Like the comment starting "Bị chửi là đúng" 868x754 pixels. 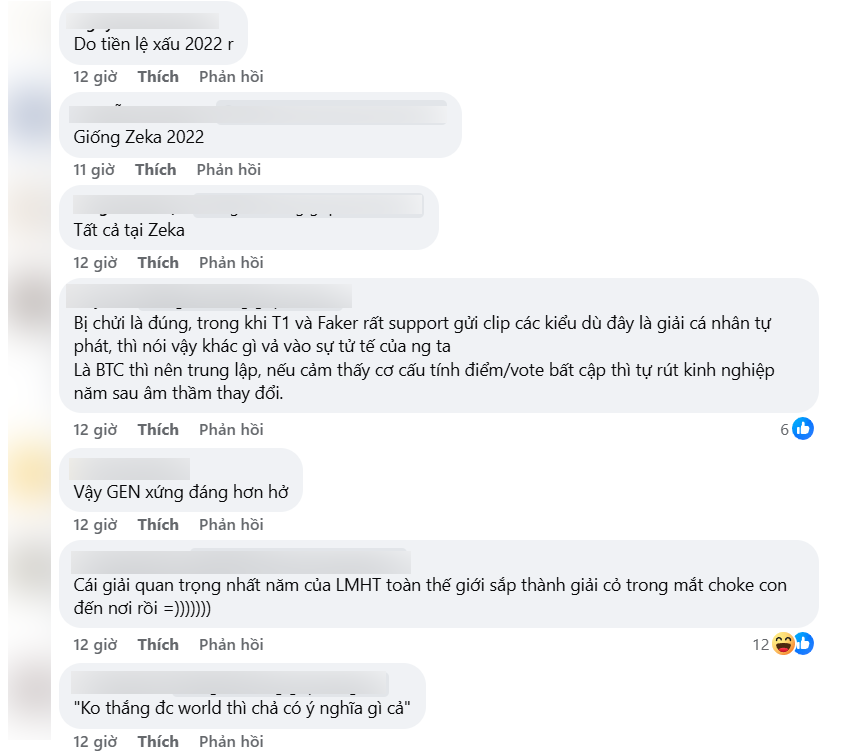coord(158,430)
